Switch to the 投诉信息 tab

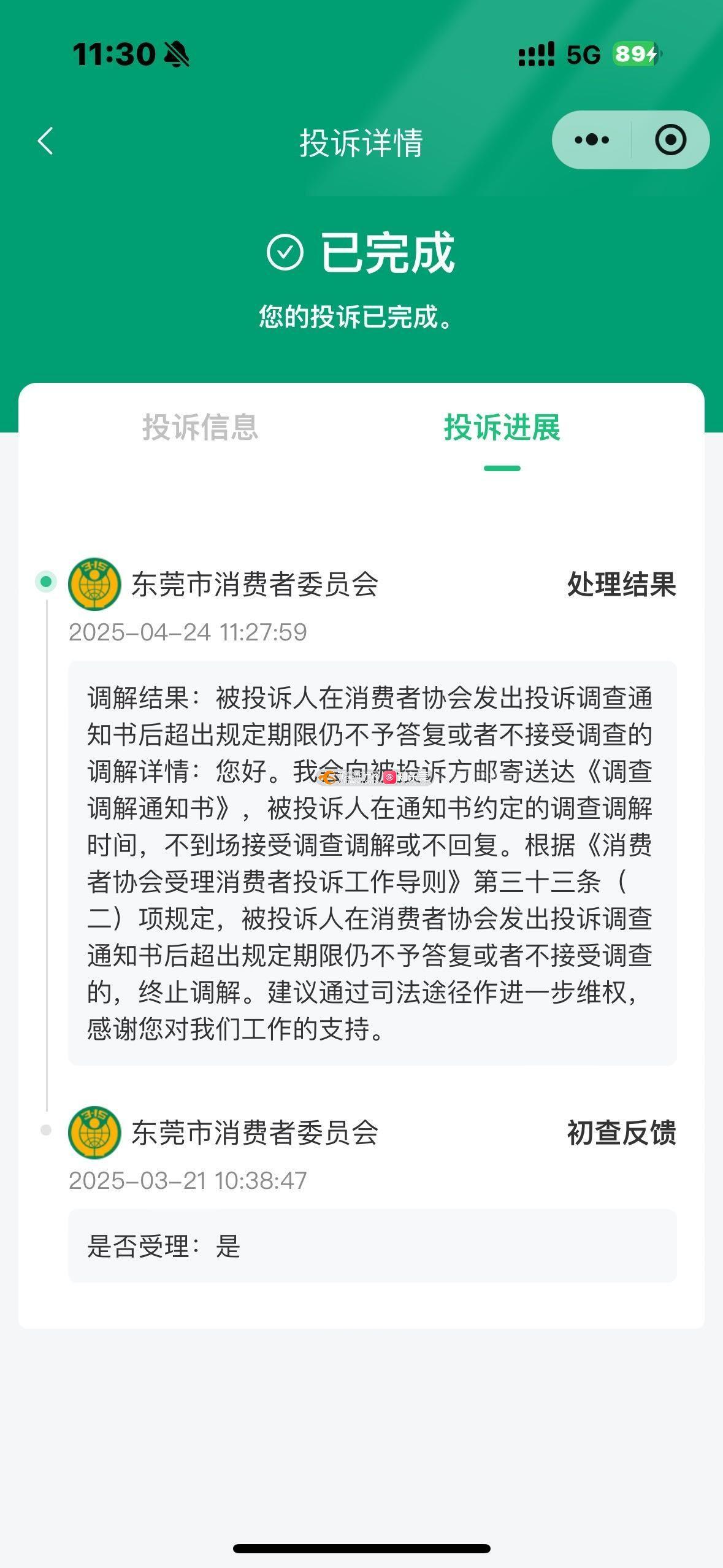[200, 427]
